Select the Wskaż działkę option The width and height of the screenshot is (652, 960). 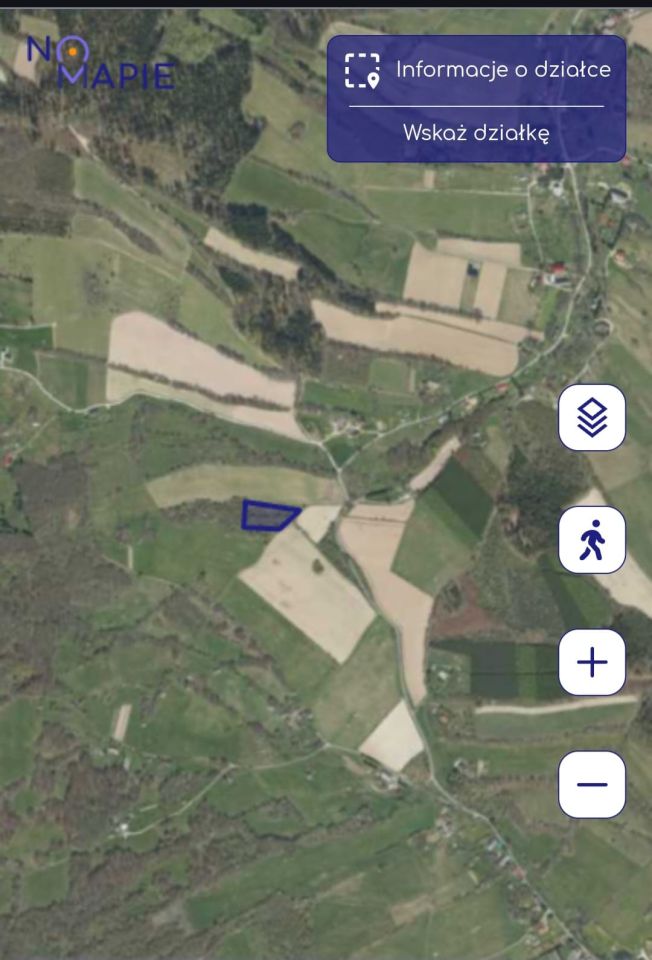[x=476, y=133]
